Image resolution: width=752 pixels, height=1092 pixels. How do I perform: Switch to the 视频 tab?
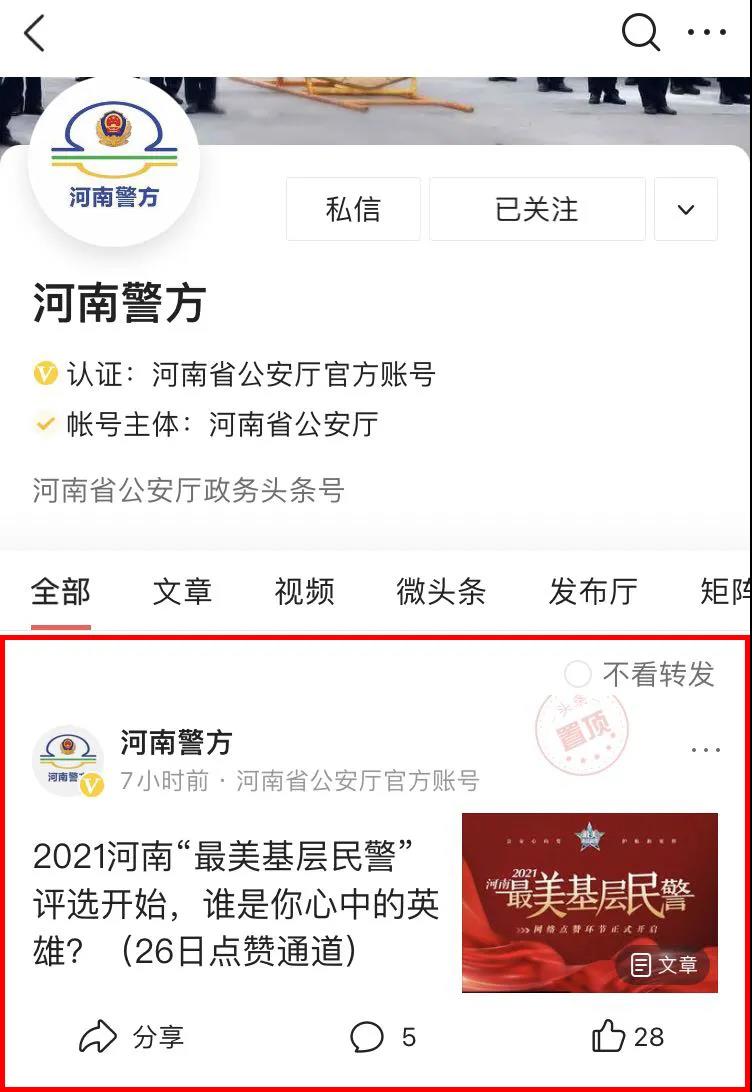[304, 591]
